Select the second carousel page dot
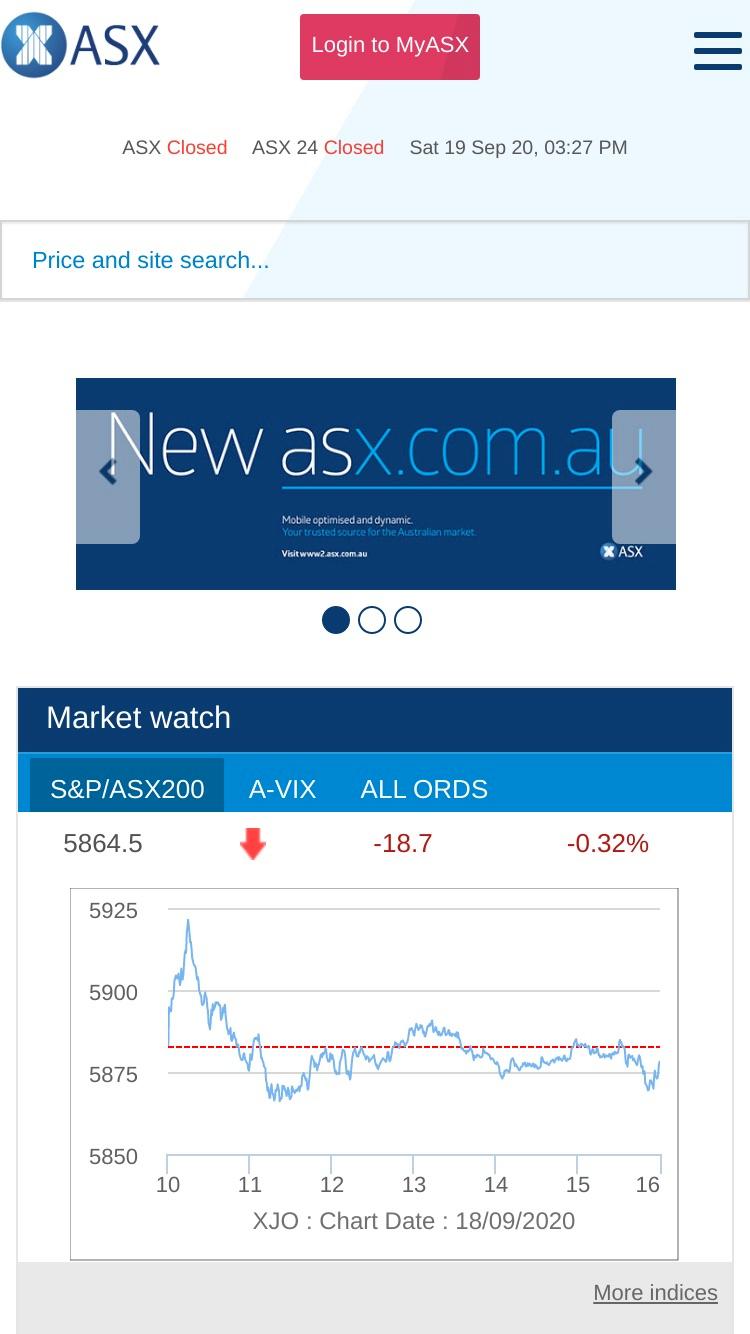The height and width of the screenshot is (1334, 750). (x=372, y=620)
